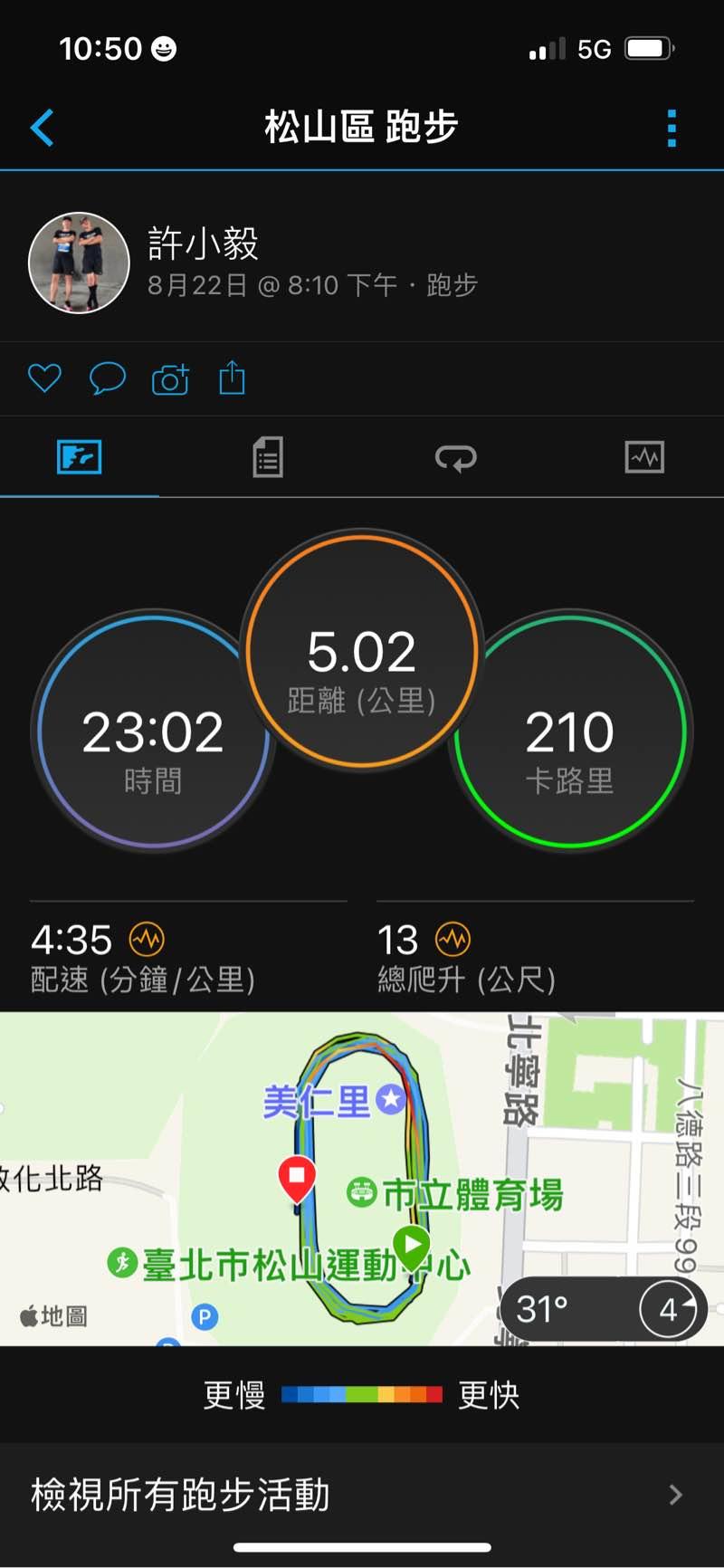This screenshot has height=1568, width=724.
Task: Open comments for this activity
Action: 107,378
